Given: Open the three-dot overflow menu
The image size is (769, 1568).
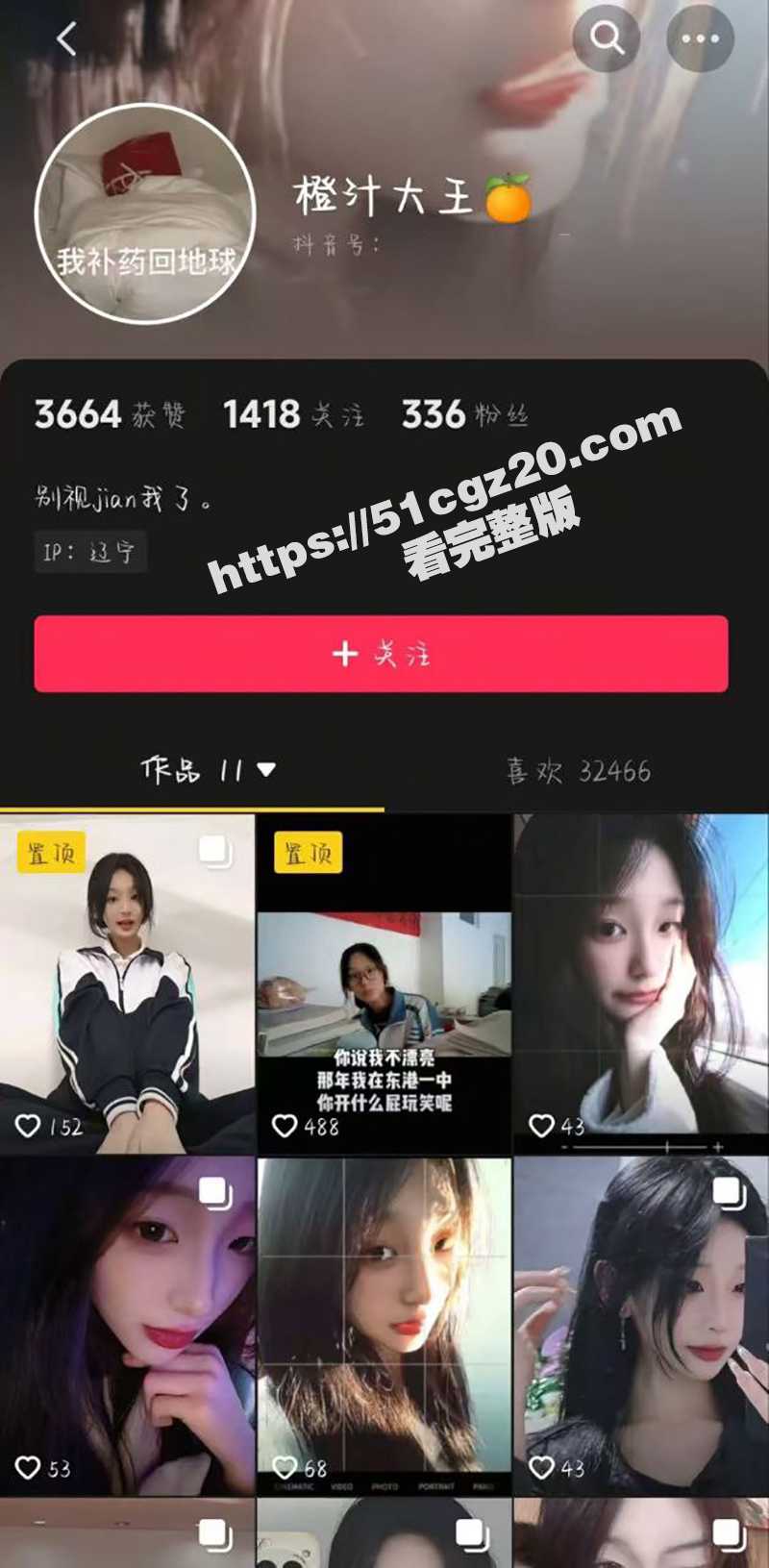Looking at the screenshot, I should pos(700,39).
